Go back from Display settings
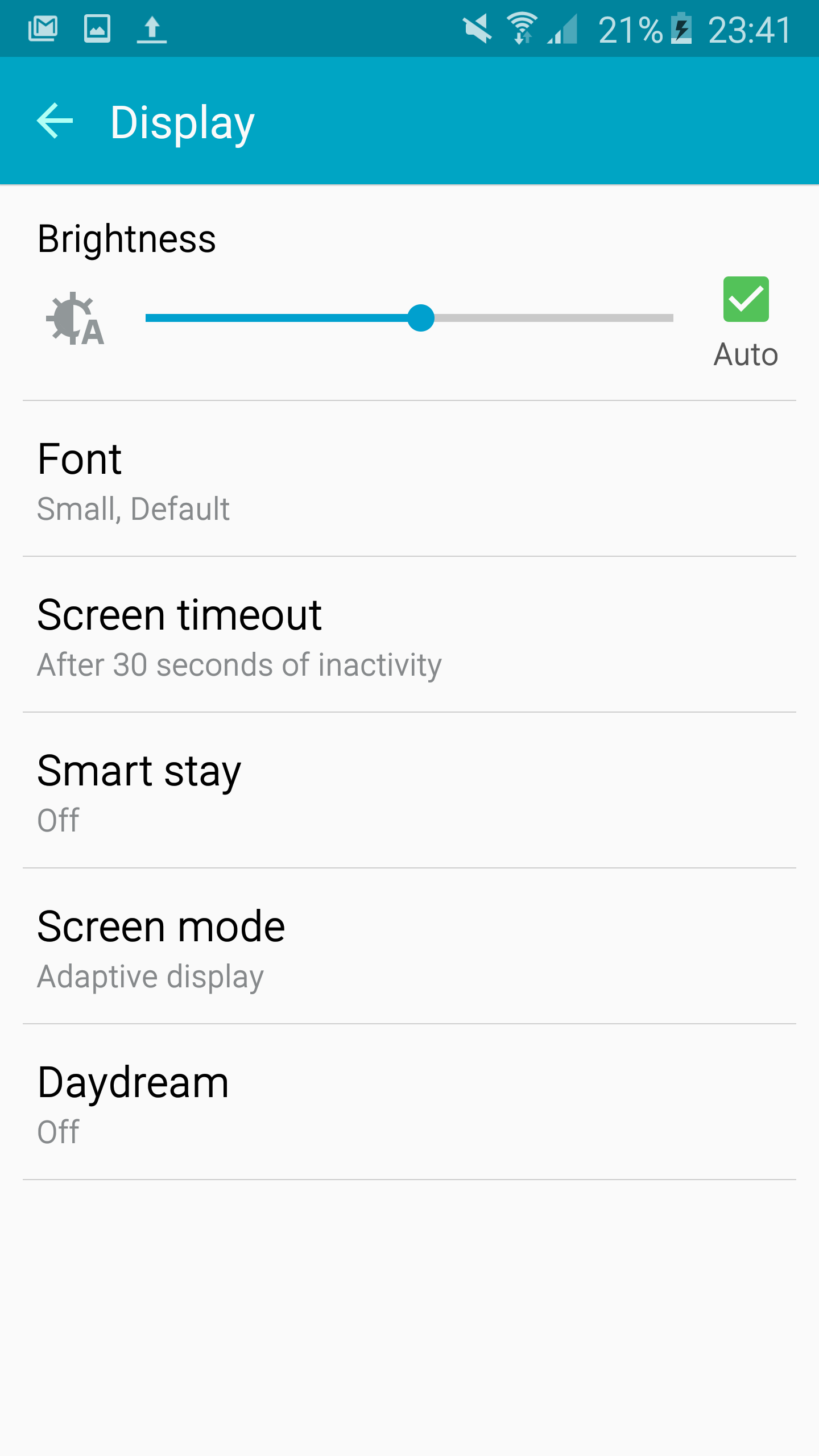Viewport: 819px width, 1456px height. [55, 121]
